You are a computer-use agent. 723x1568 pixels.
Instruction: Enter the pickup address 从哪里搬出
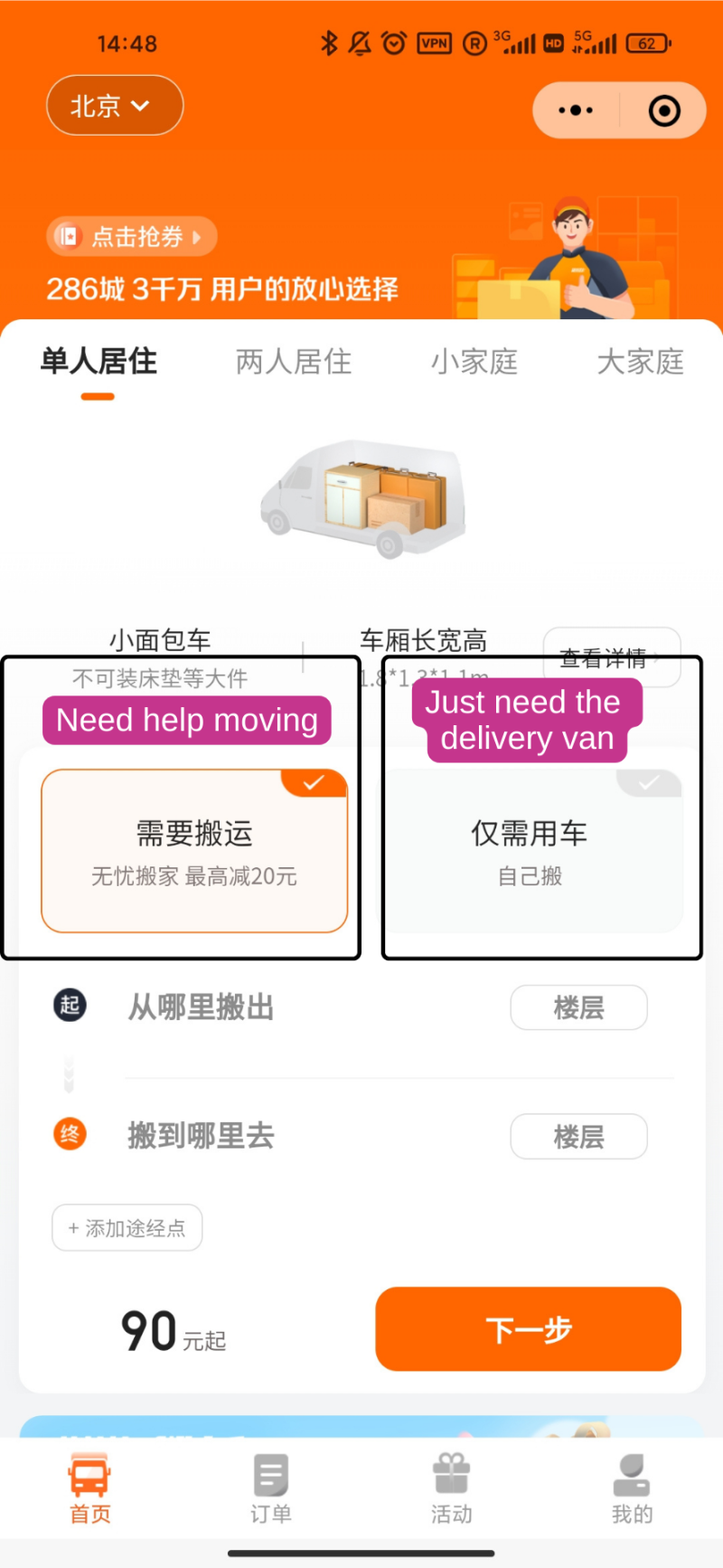tap(271, 1007)
